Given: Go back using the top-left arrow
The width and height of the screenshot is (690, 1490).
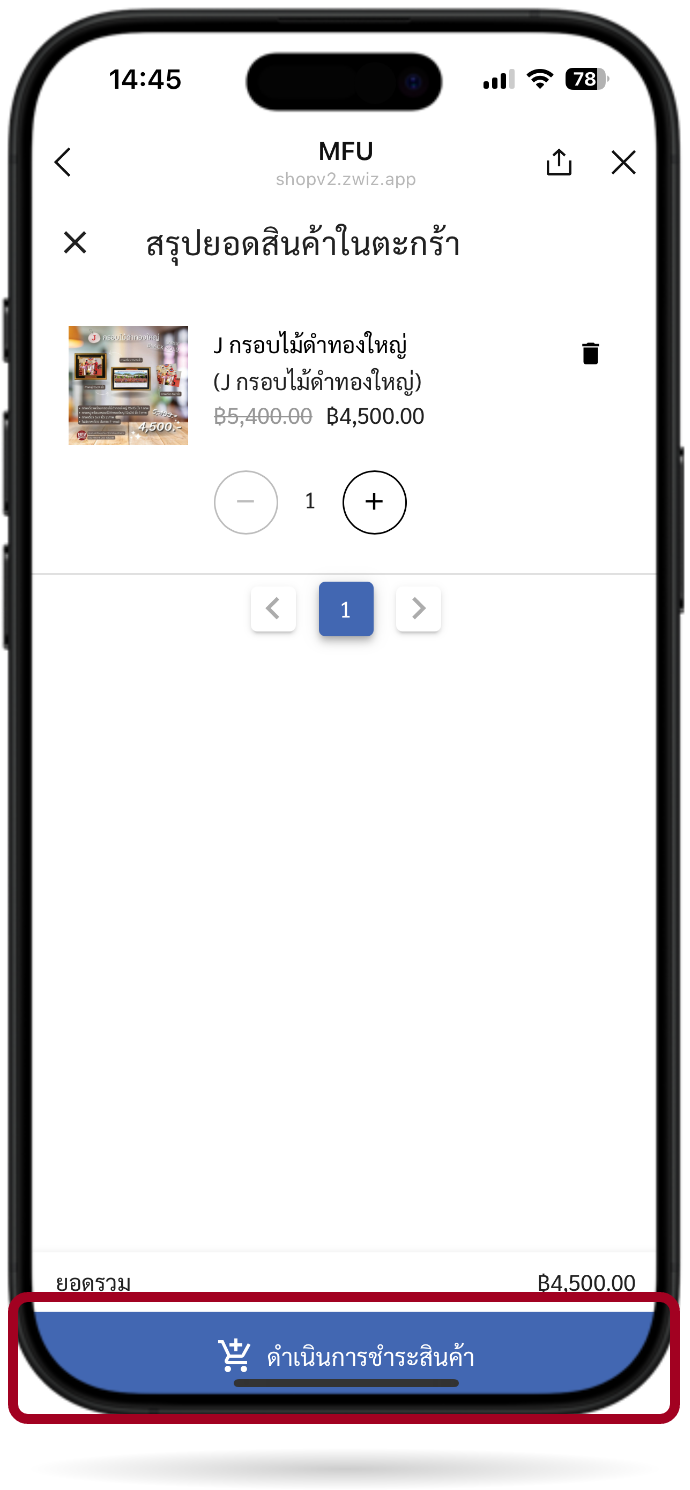Looking at the screenshot, I should tap(63, 162).
